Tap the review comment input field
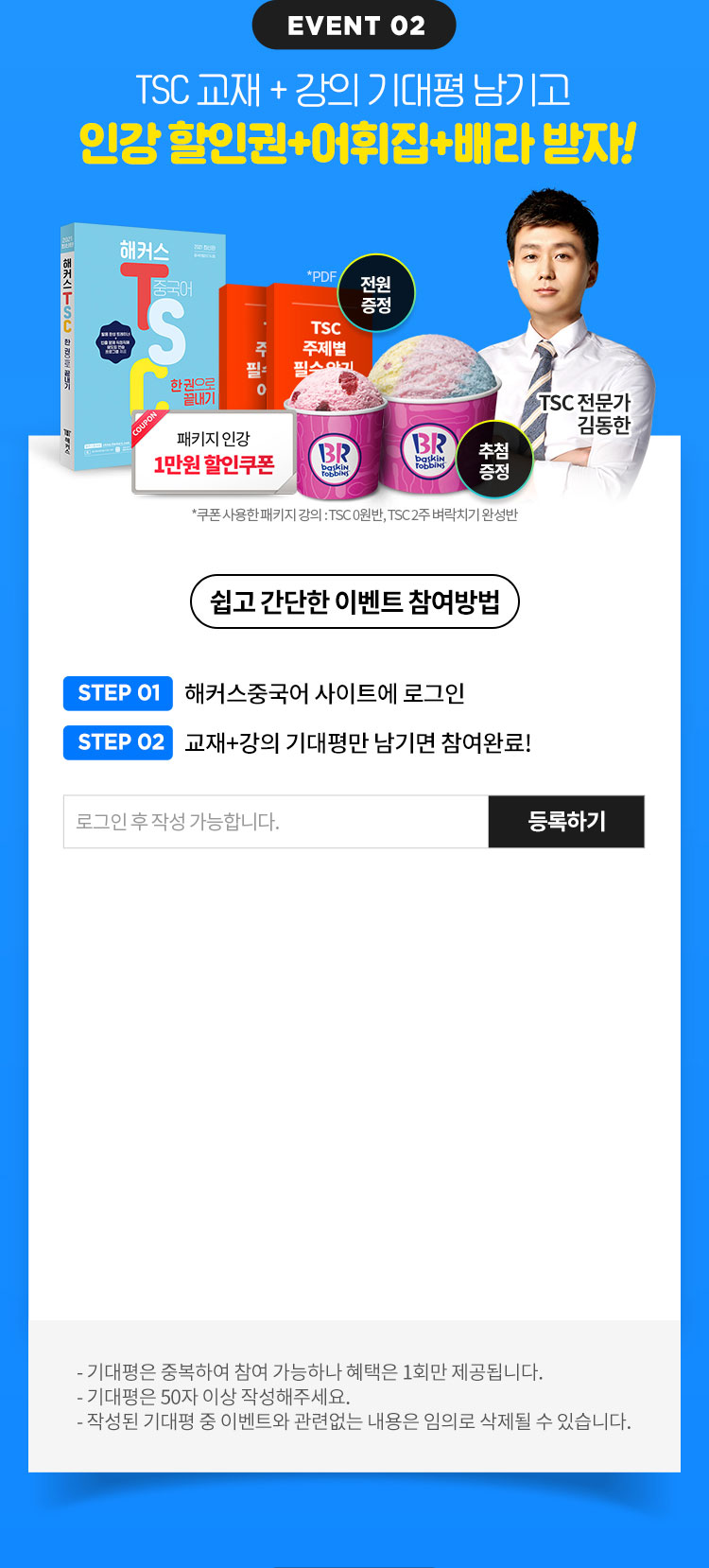 click(x=276, y=821)
